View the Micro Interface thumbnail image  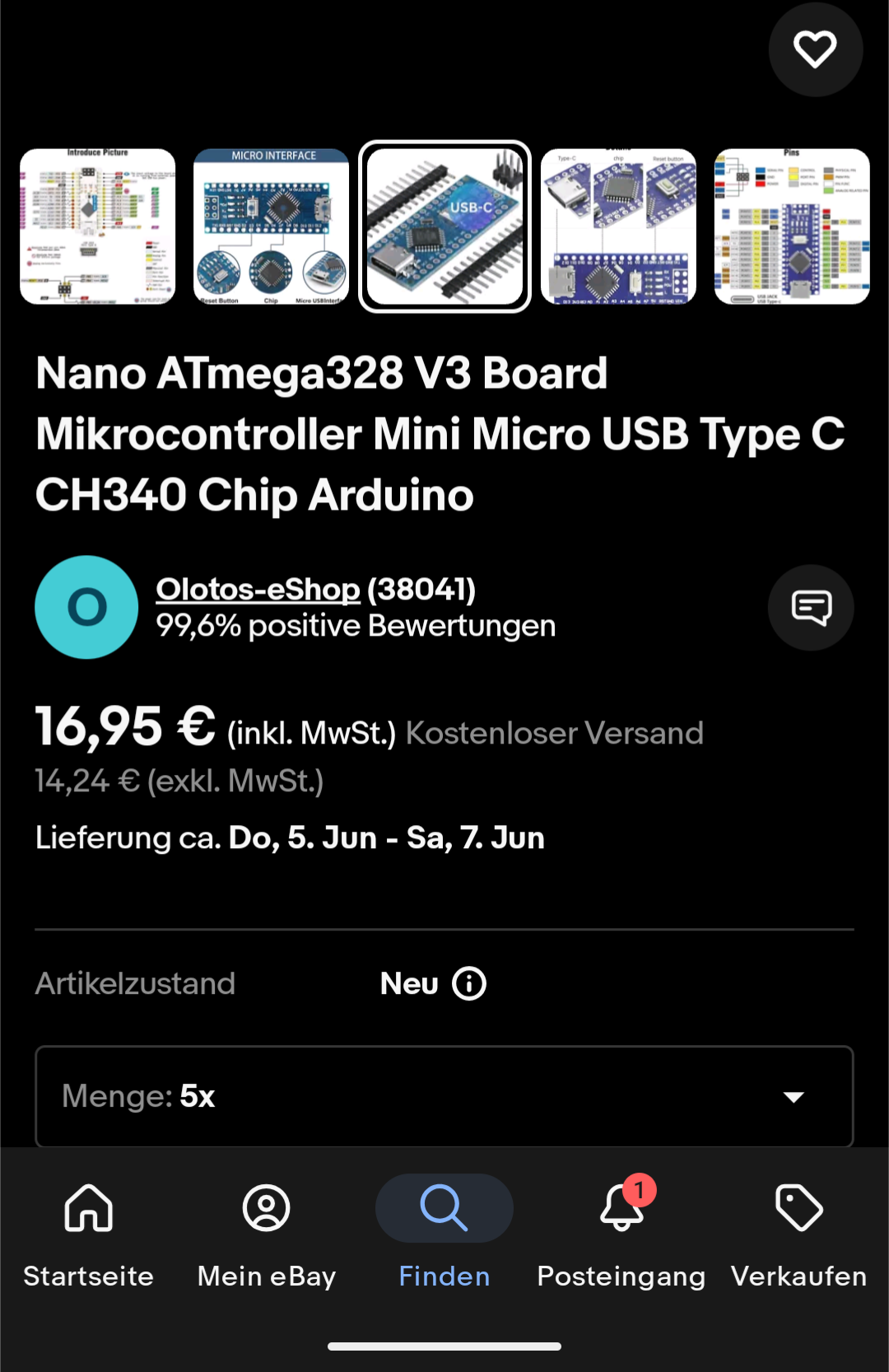272,226
